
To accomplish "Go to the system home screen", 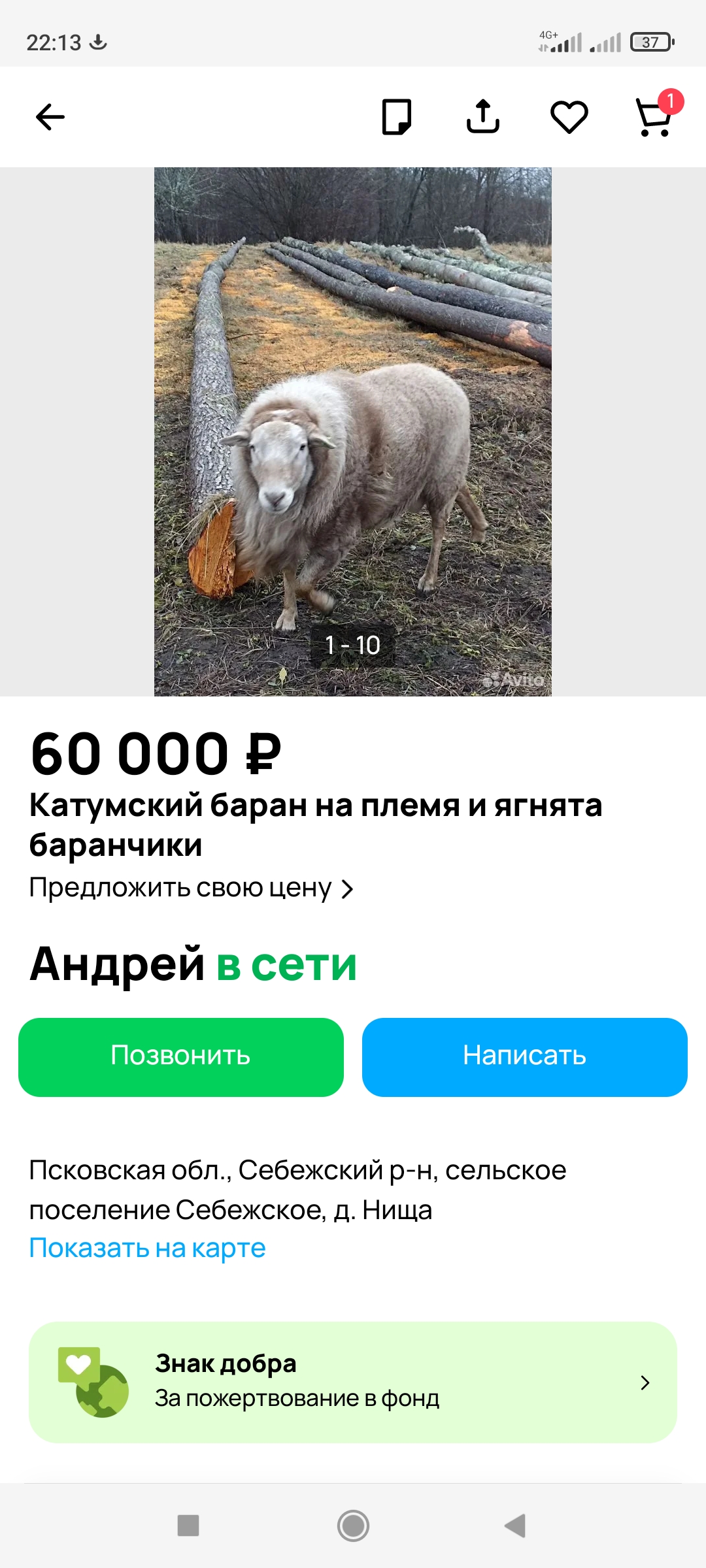I will point(353,1526).
